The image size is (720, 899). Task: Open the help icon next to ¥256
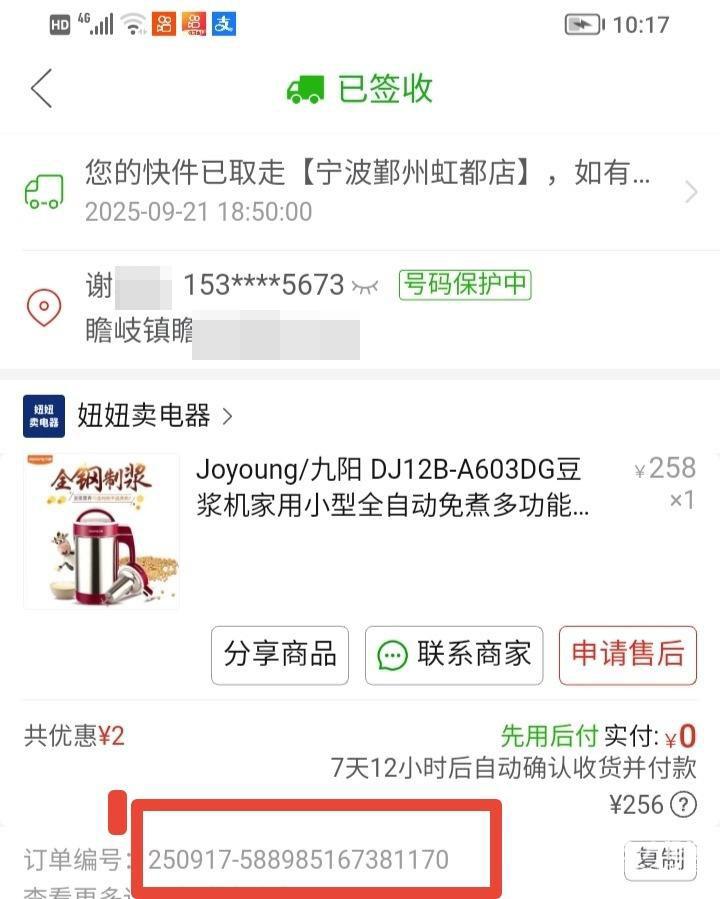(683, 804)
